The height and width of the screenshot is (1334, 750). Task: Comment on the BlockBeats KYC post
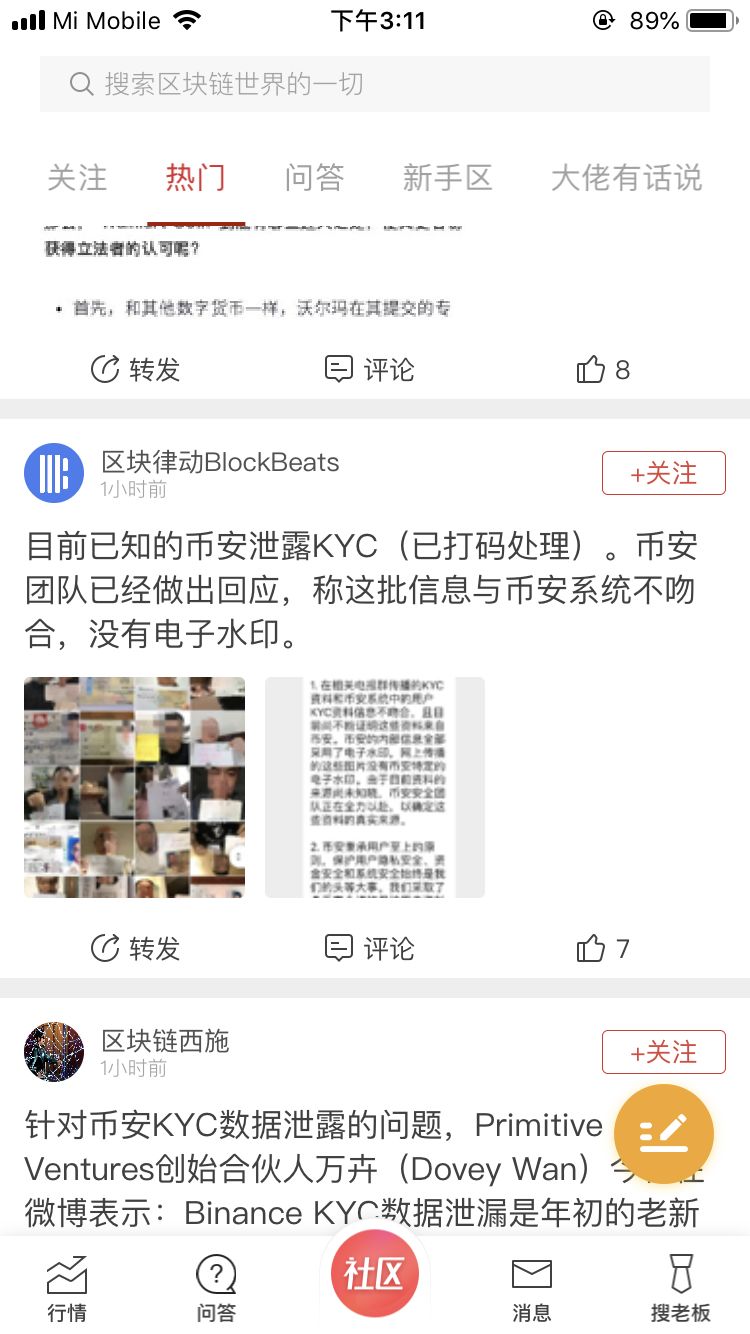(x=369, y=948)
